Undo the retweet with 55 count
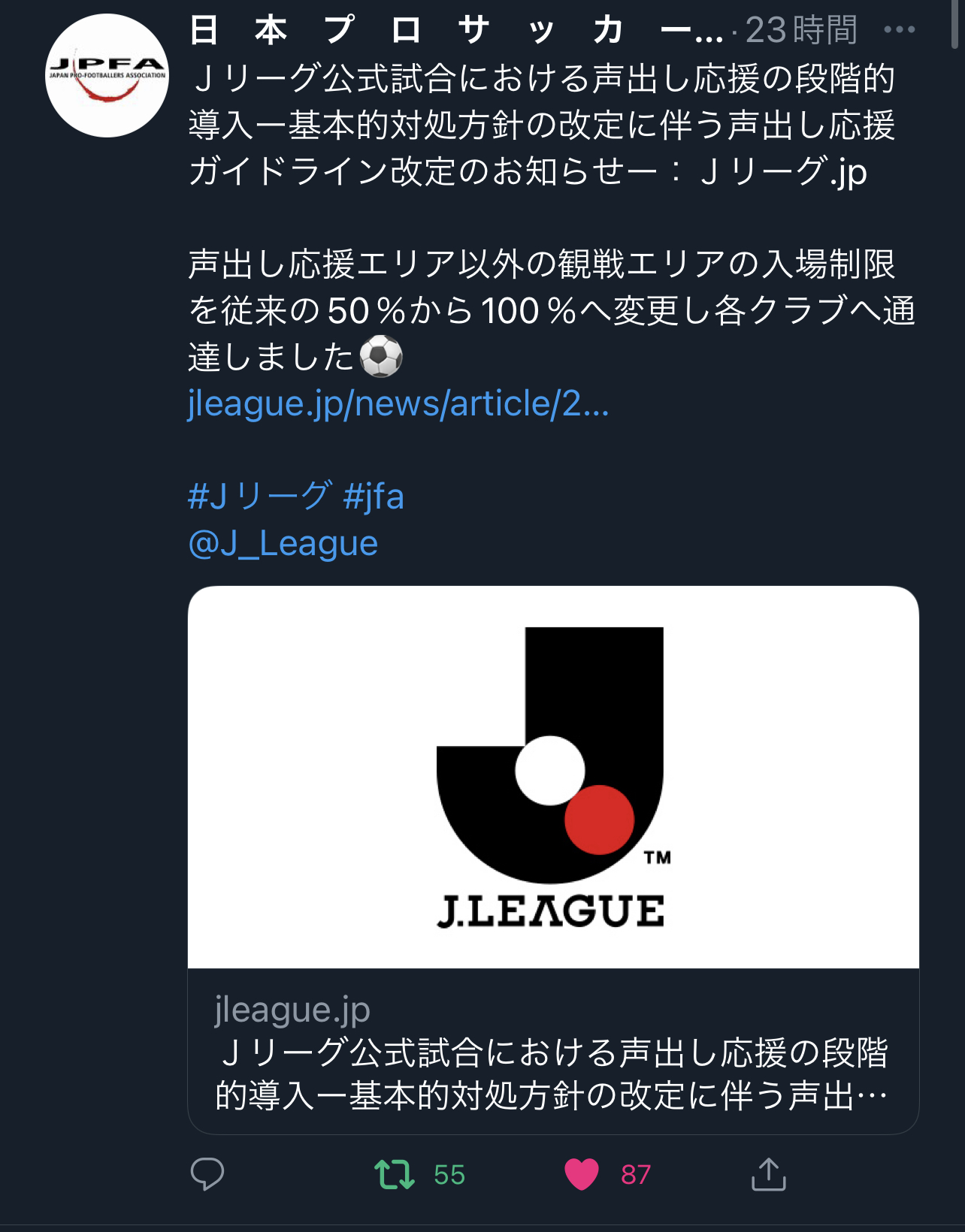Image resolution: width=965 pixels, height=1232 pixels. 395,1174
